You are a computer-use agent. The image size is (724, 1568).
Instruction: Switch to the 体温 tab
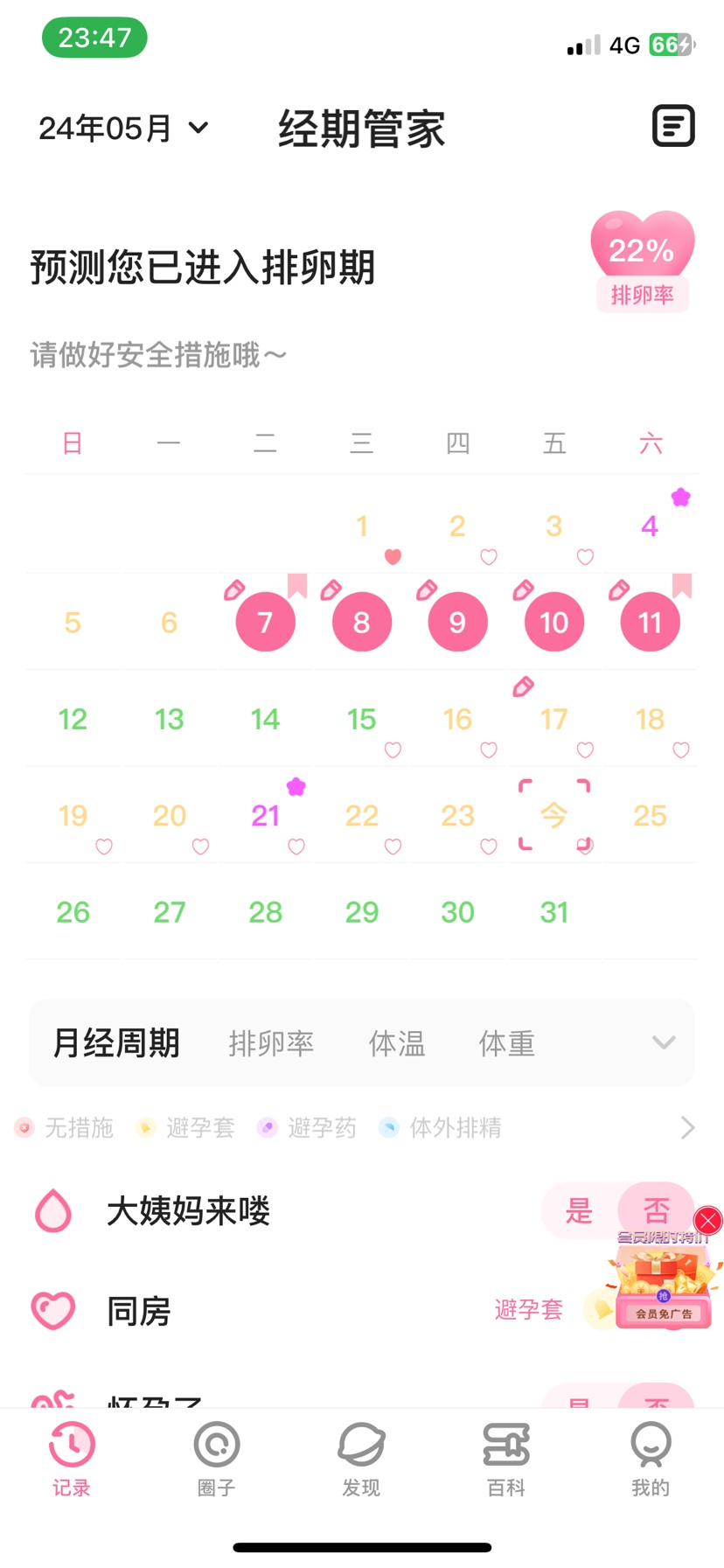[397, 1042]
